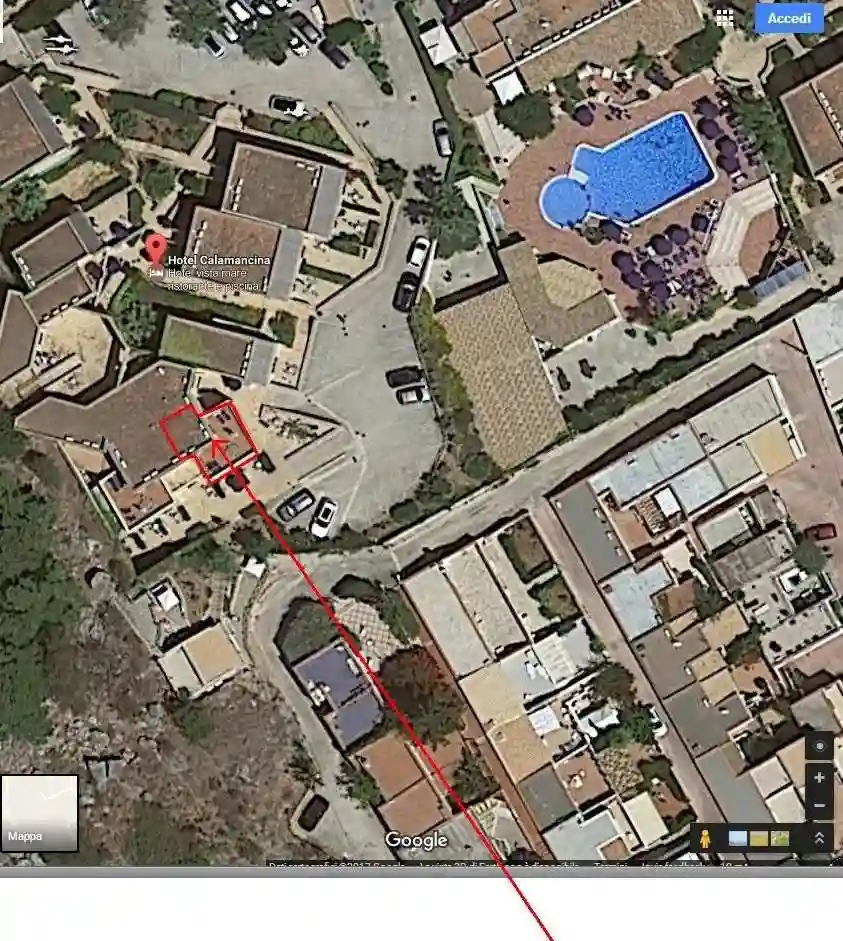Click the 'vista mare ristorante e piscina' description
Viewport: 843px width, 941px height.
click(x=213, y=282)
